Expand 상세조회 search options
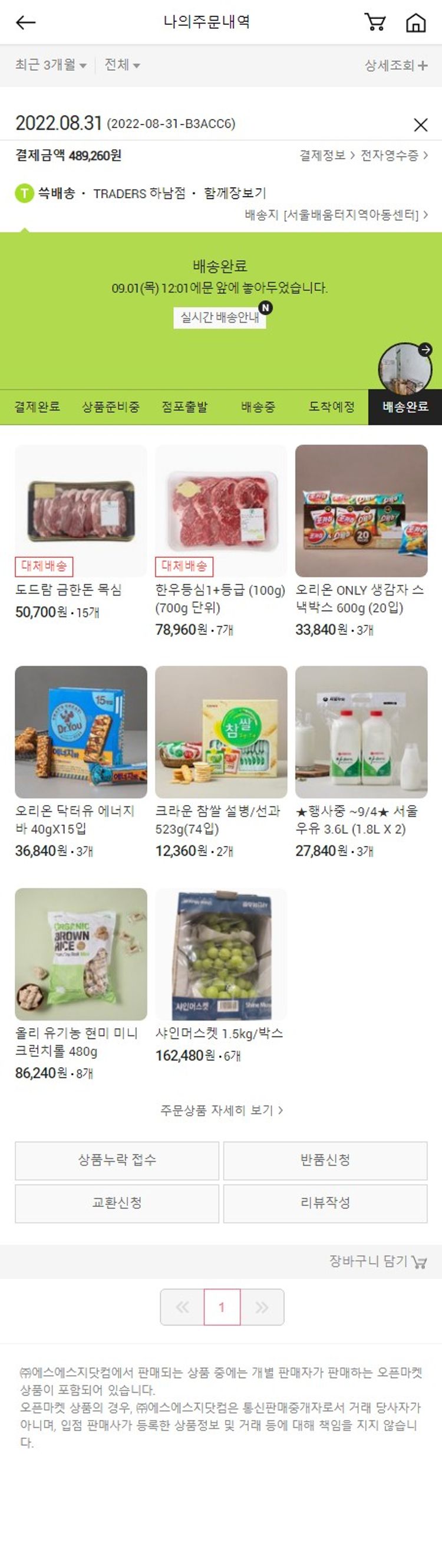 (x=396, y=65)
